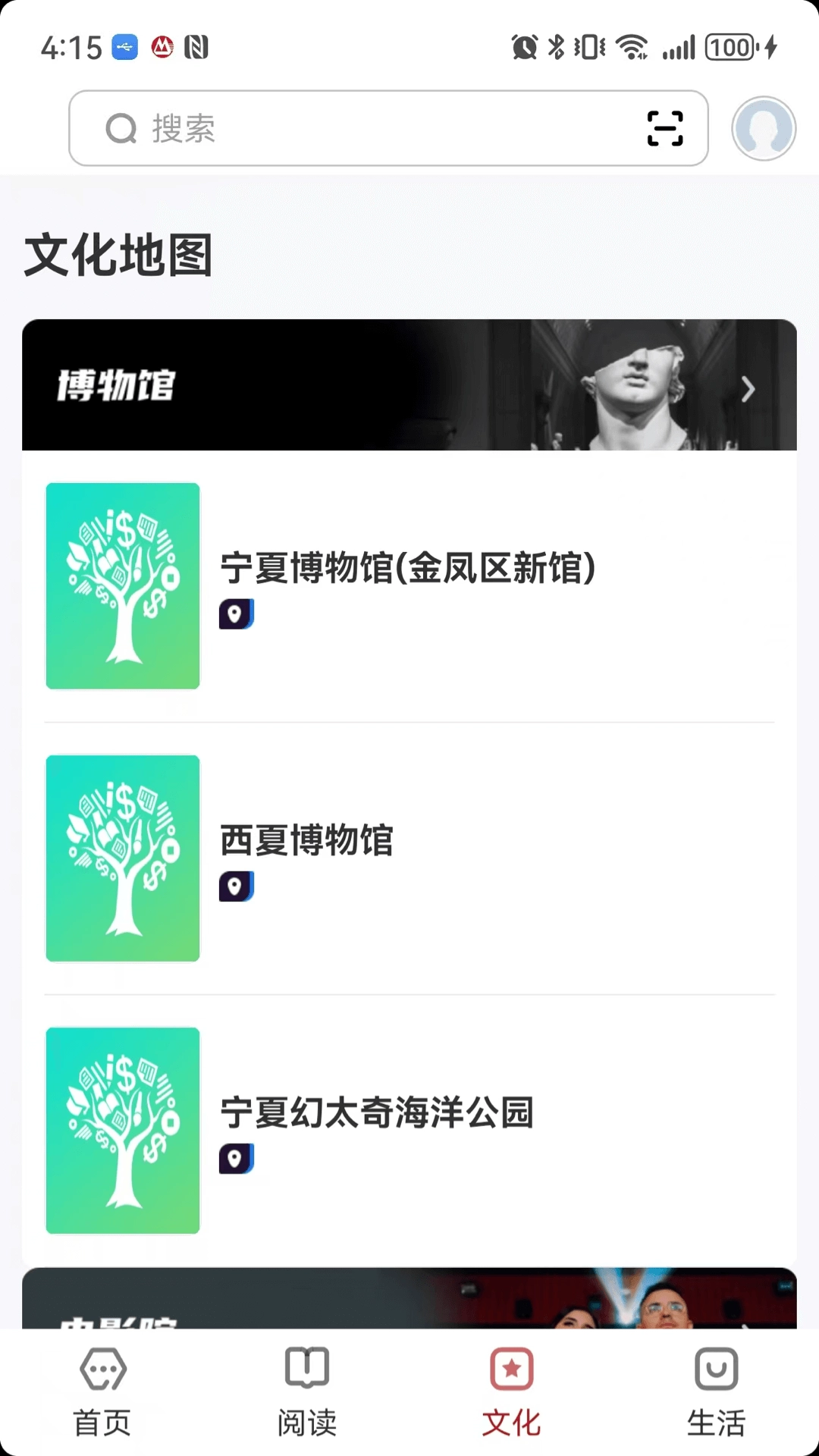
Task: Open 西夏博物馆 entry
Action: (x=306, y=840)
